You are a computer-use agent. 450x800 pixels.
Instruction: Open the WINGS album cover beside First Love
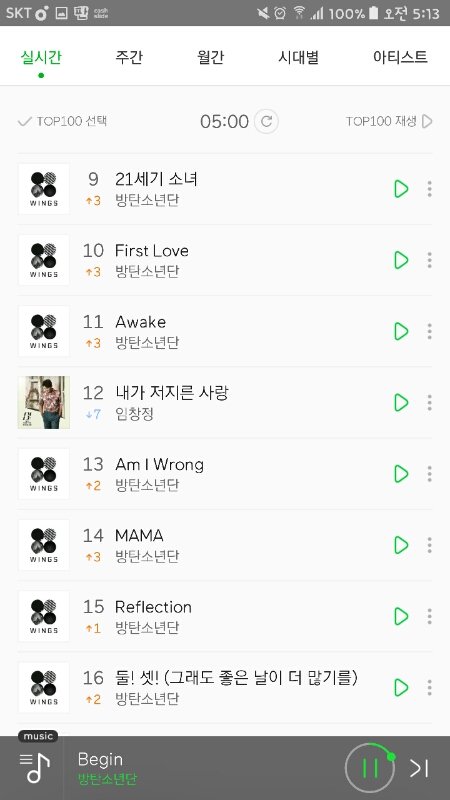pyautogui.click(x=44, y=260)
